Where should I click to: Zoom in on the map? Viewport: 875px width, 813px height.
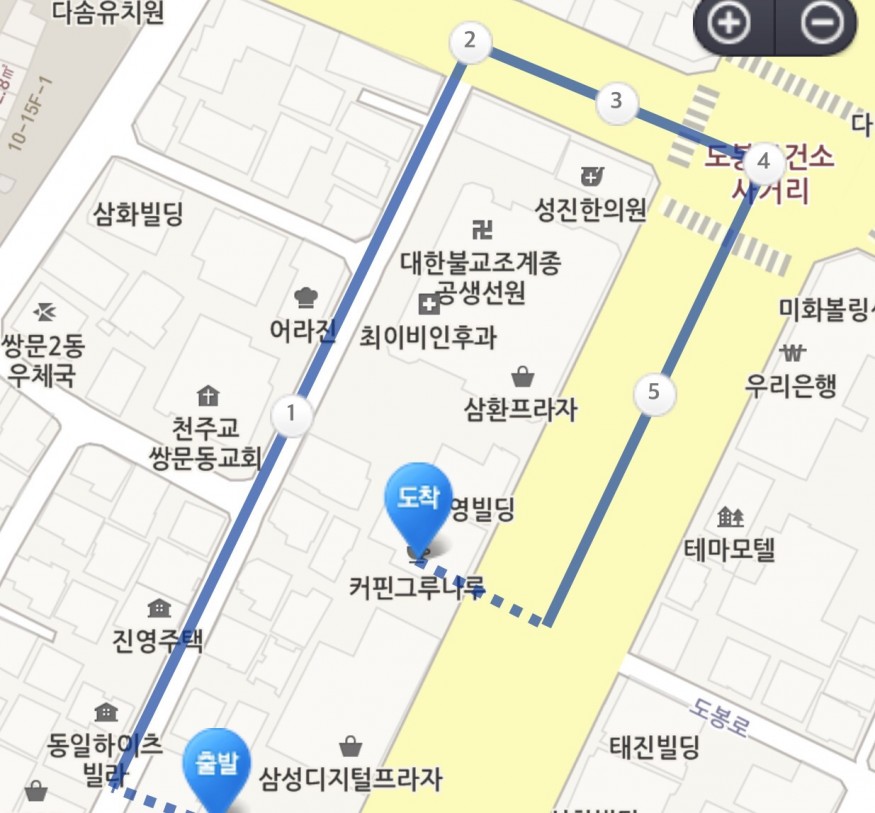(x=730, y=24)
